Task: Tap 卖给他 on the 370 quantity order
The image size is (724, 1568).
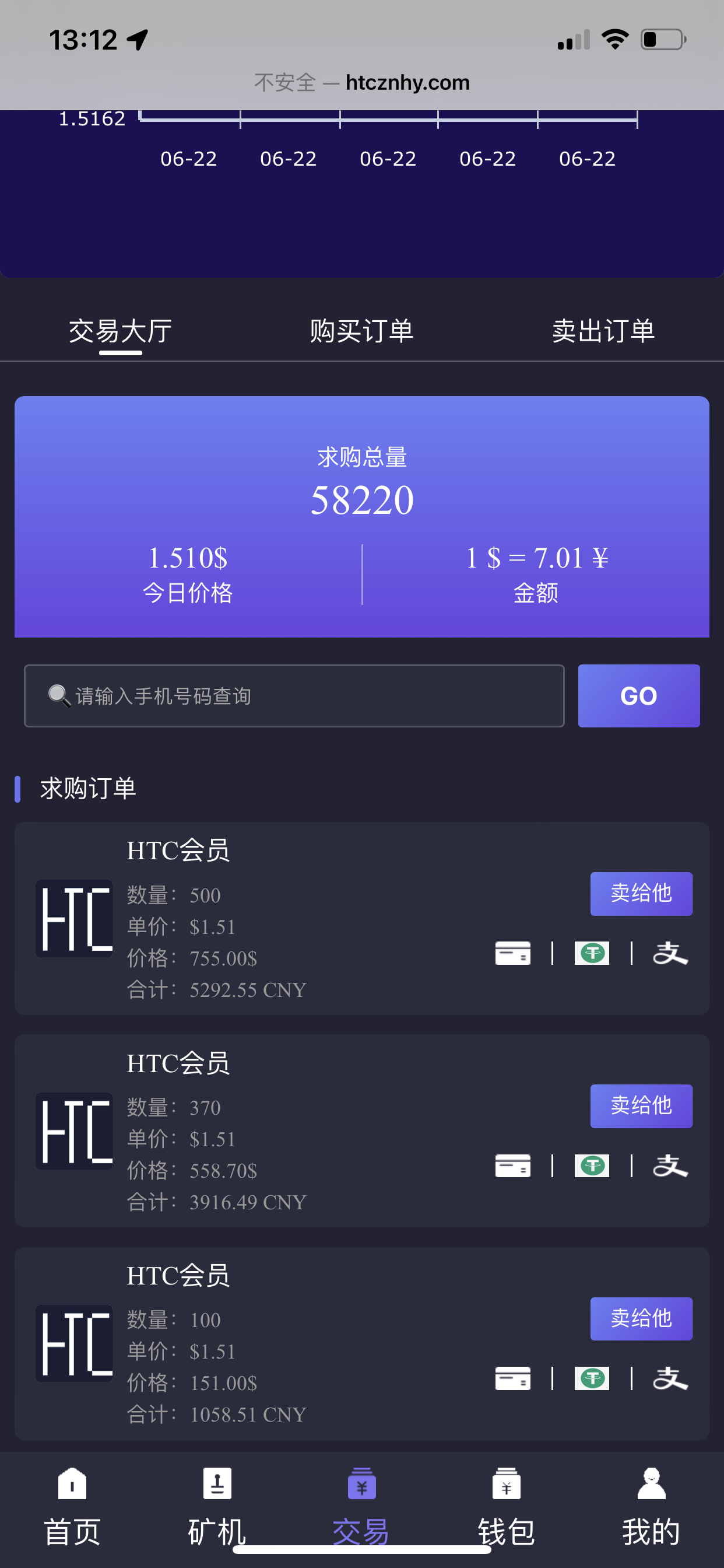Action: 641,1105
